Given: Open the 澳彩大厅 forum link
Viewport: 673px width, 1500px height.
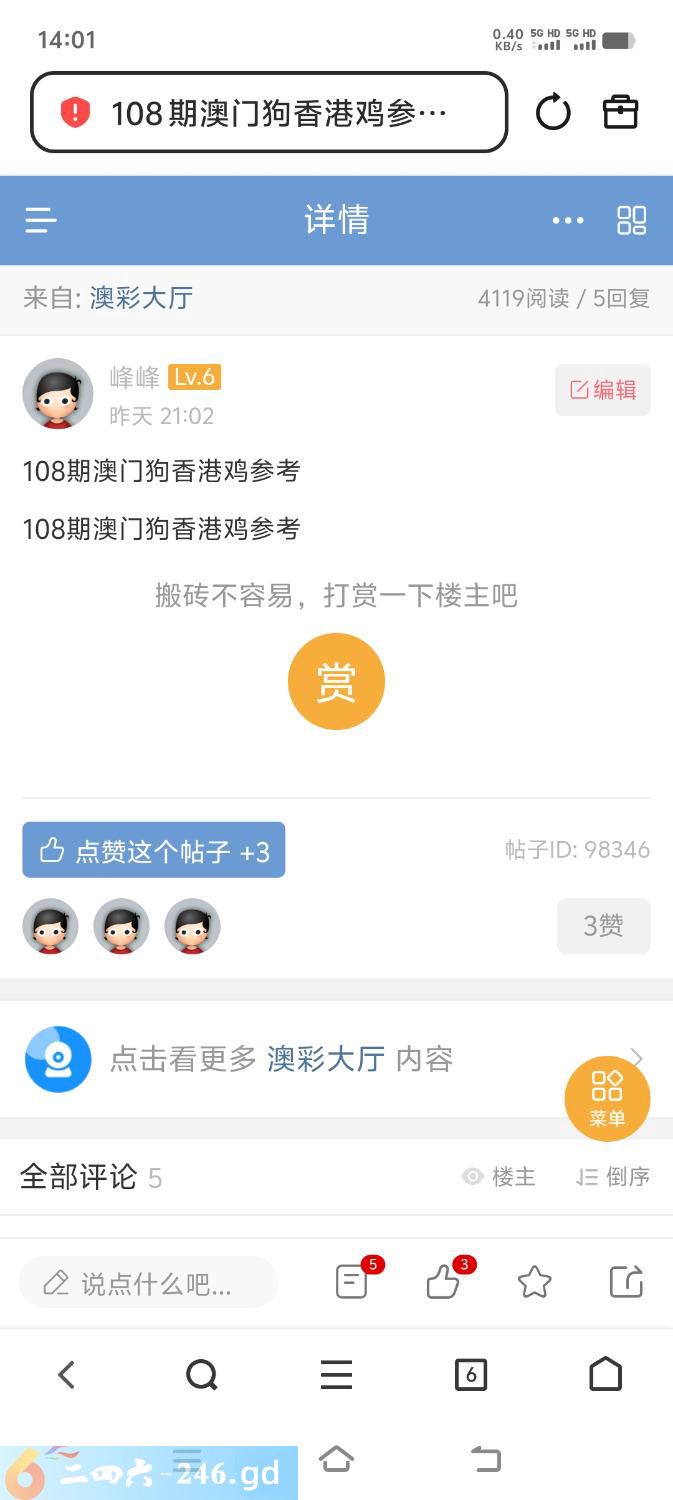Looking at the screenshot, I should pyautogui.click(x=141, y=298).
